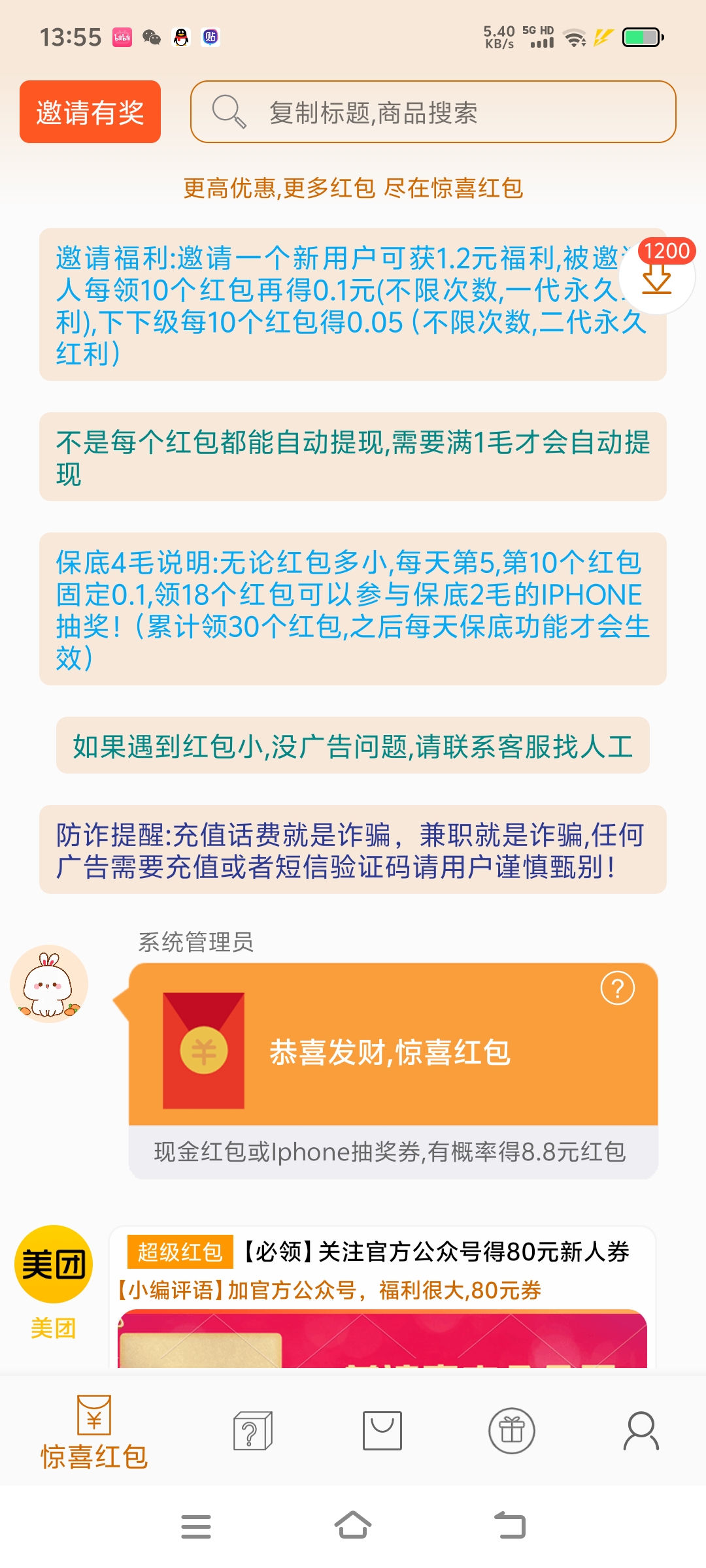
Task: Tap the question mark on the red envelope card
Action: pyautogui.click(x=617, y=988)
